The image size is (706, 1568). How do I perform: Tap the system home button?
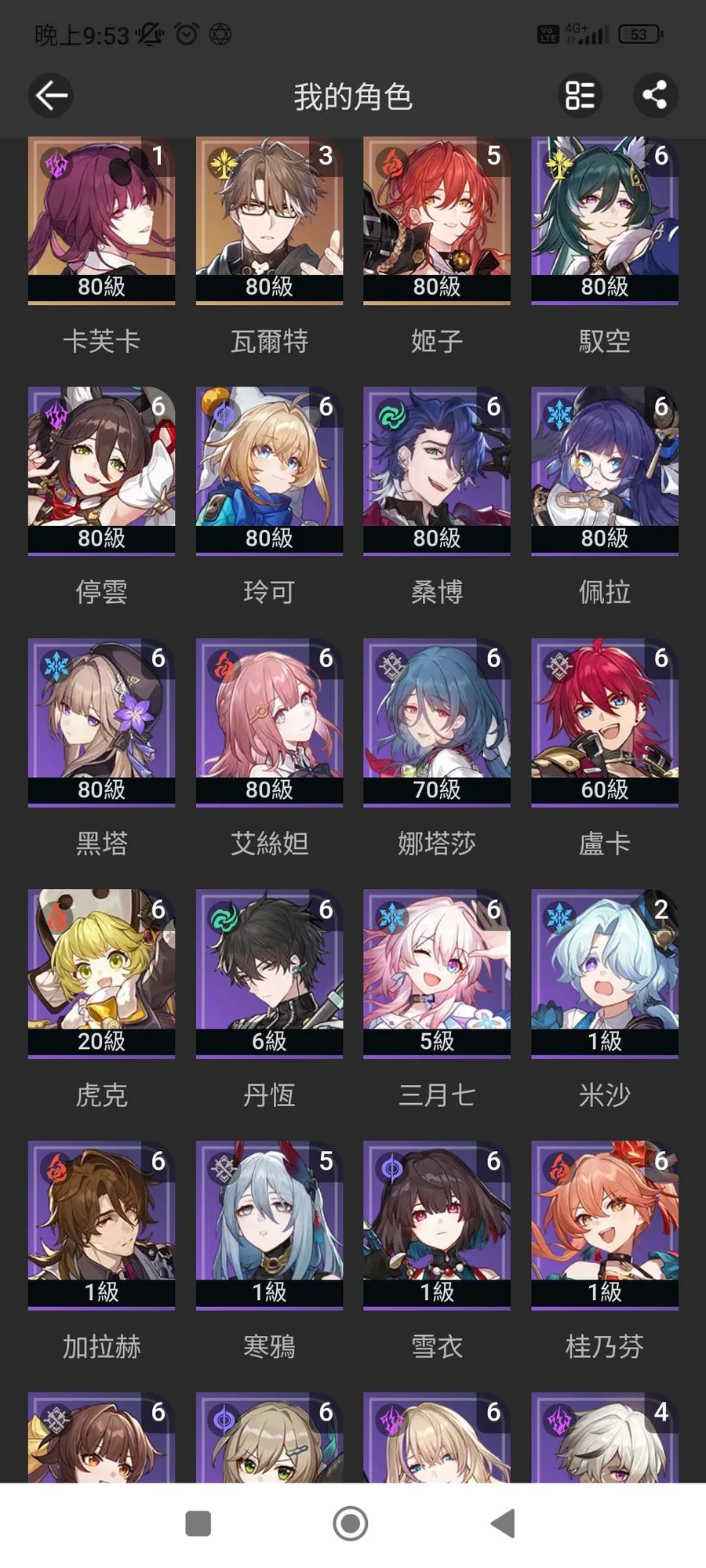click(351, 1523)
